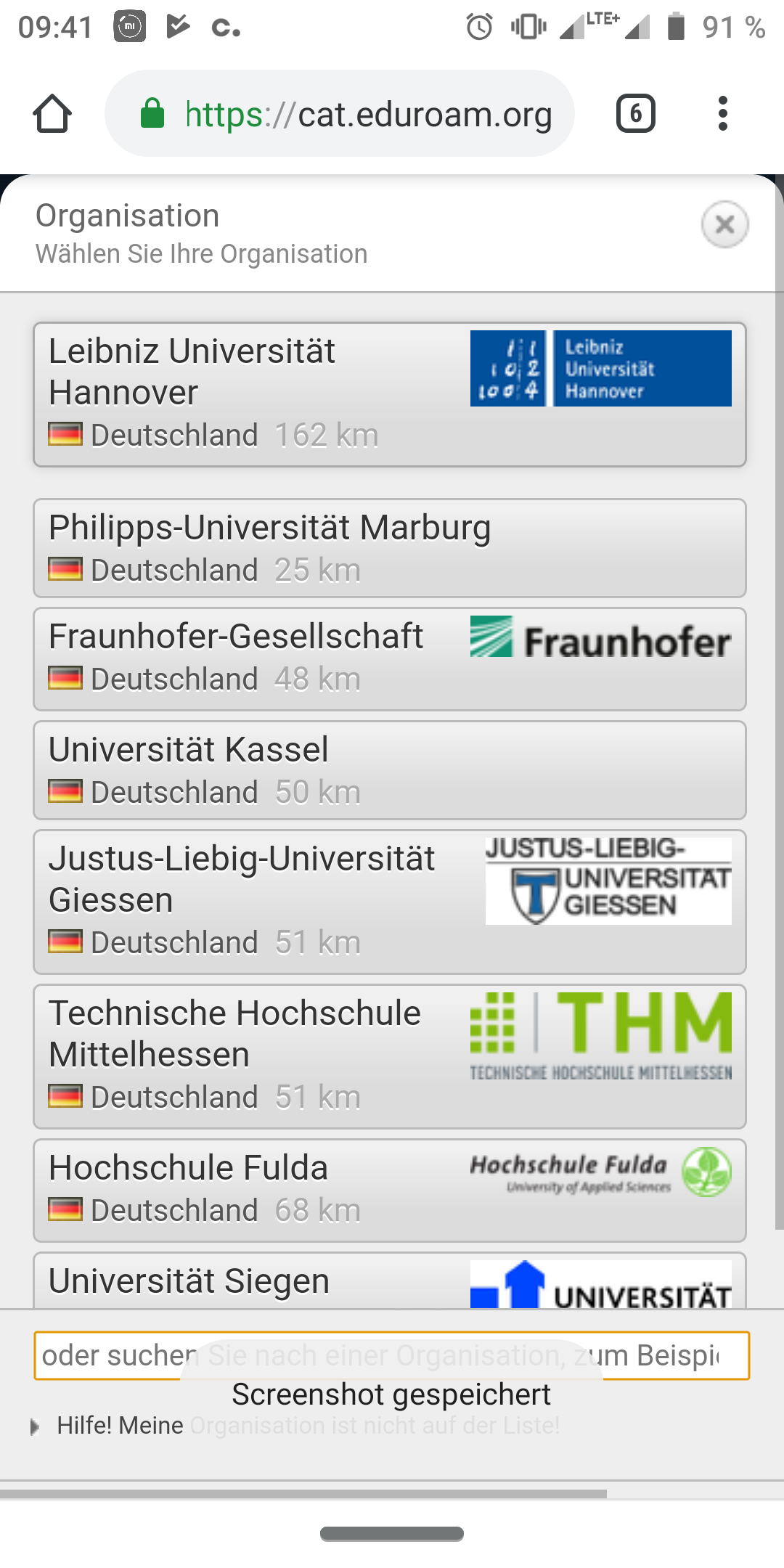Focus the organisation search field
Image resolution: width=784 pixels, height=1568 pixels.
coord(391,1355)
